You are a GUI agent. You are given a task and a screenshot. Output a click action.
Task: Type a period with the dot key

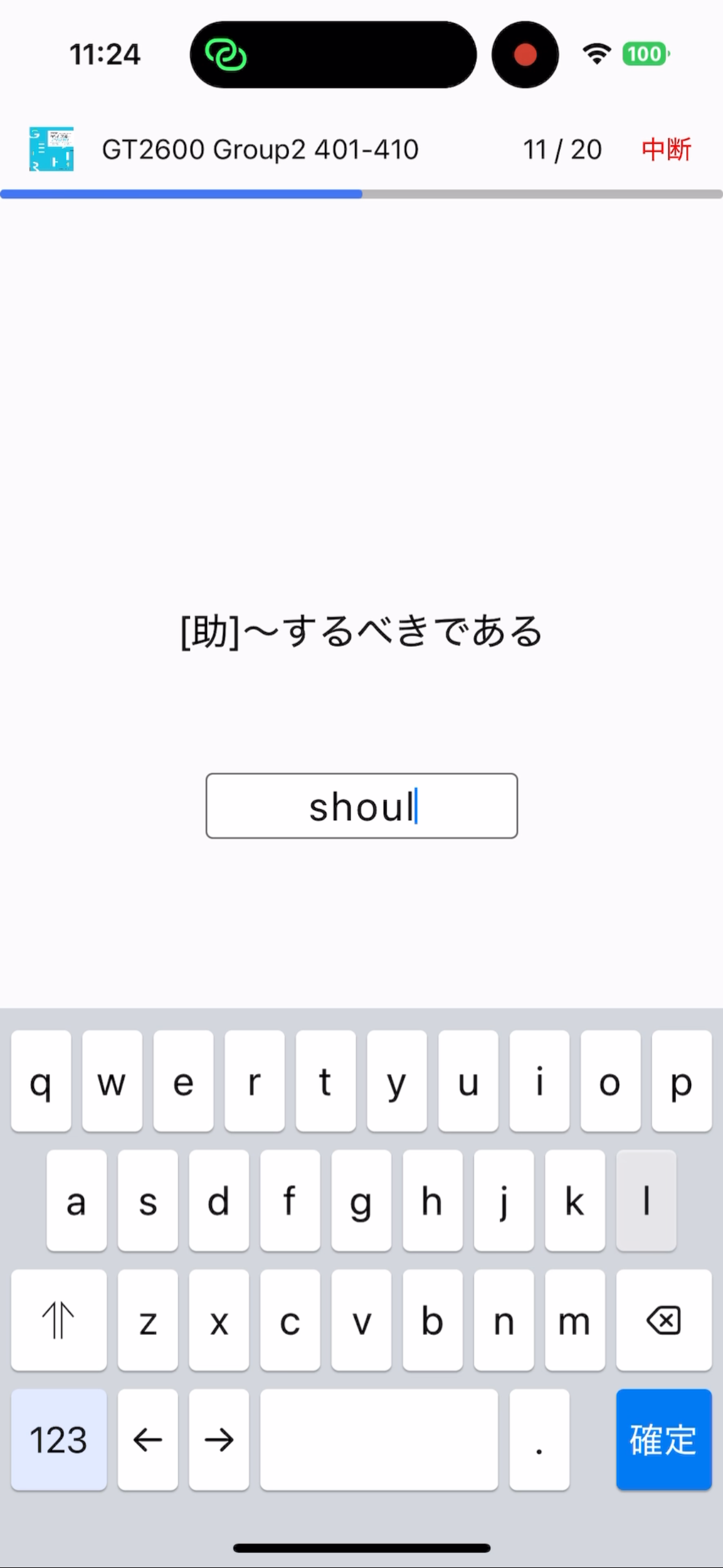point(539,1439)
